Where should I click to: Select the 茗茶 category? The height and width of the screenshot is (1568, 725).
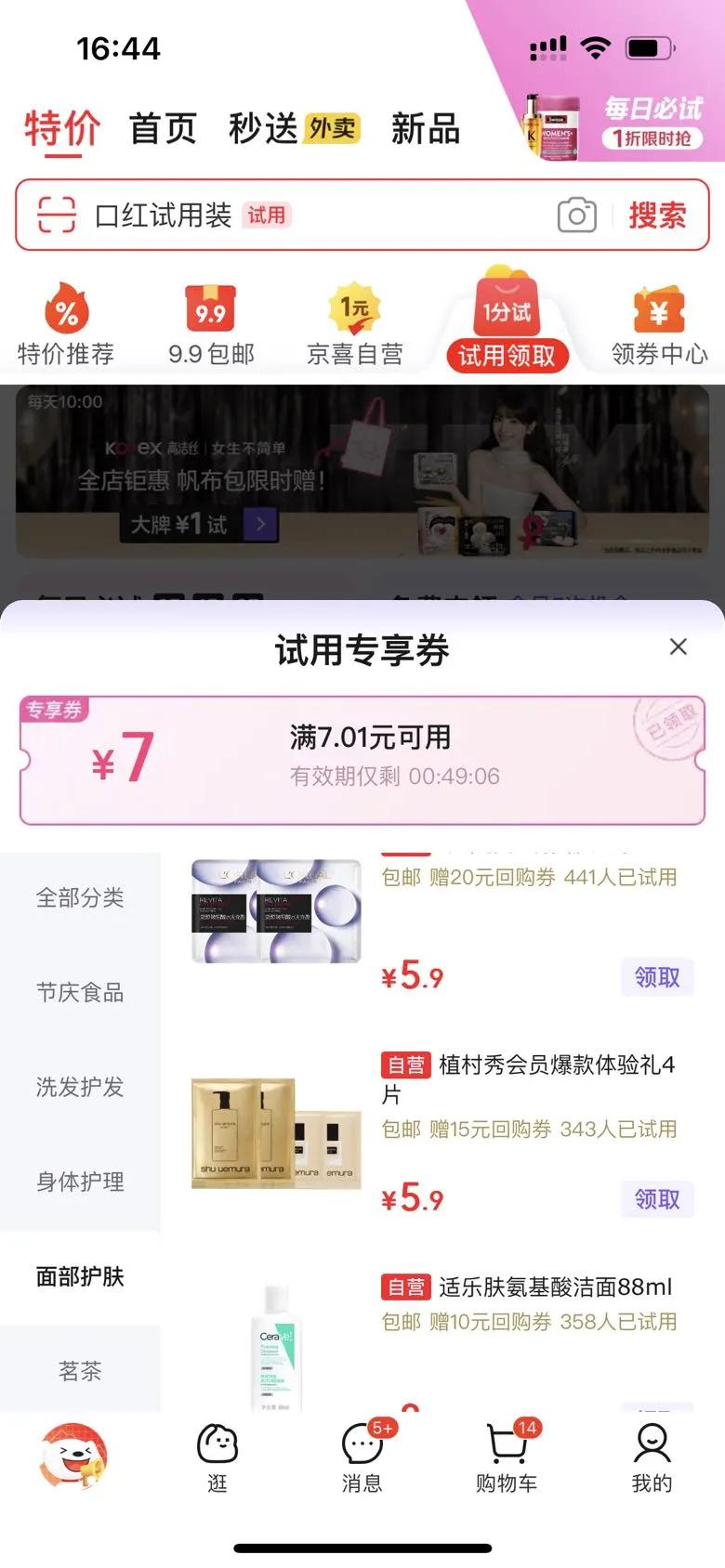80,1371
